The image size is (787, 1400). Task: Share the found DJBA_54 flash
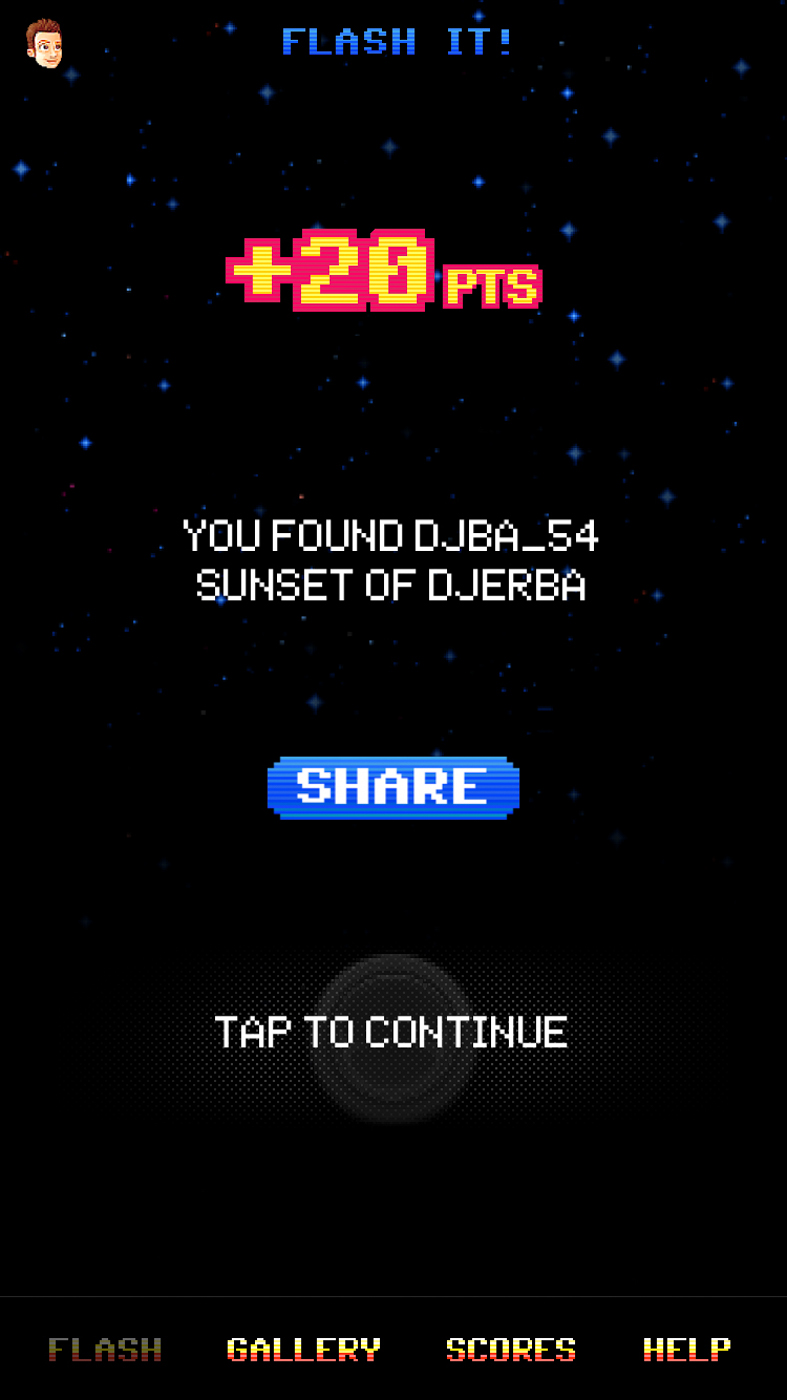393,787
